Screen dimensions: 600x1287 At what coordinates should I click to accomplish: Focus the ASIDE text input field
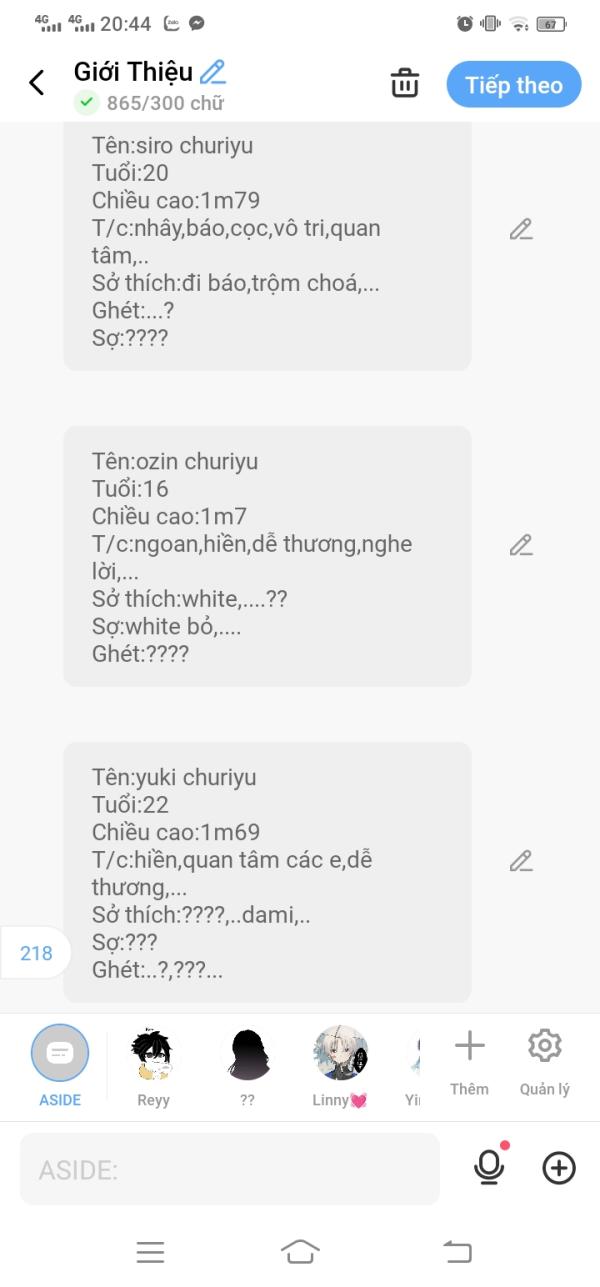(x=230, y=1169)
